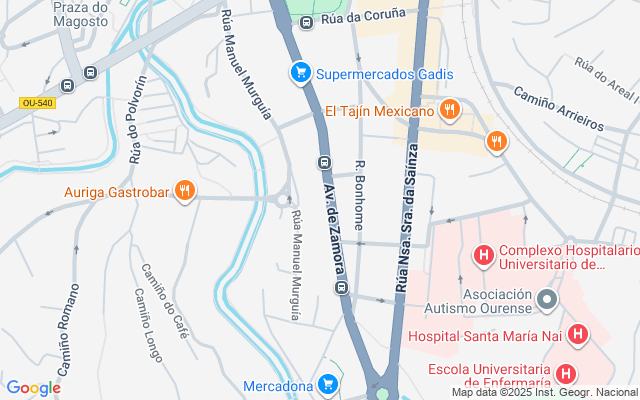Tap the Mercadona supermarket pin
This screenshot has width=640, height=400.
click(328, 384)
